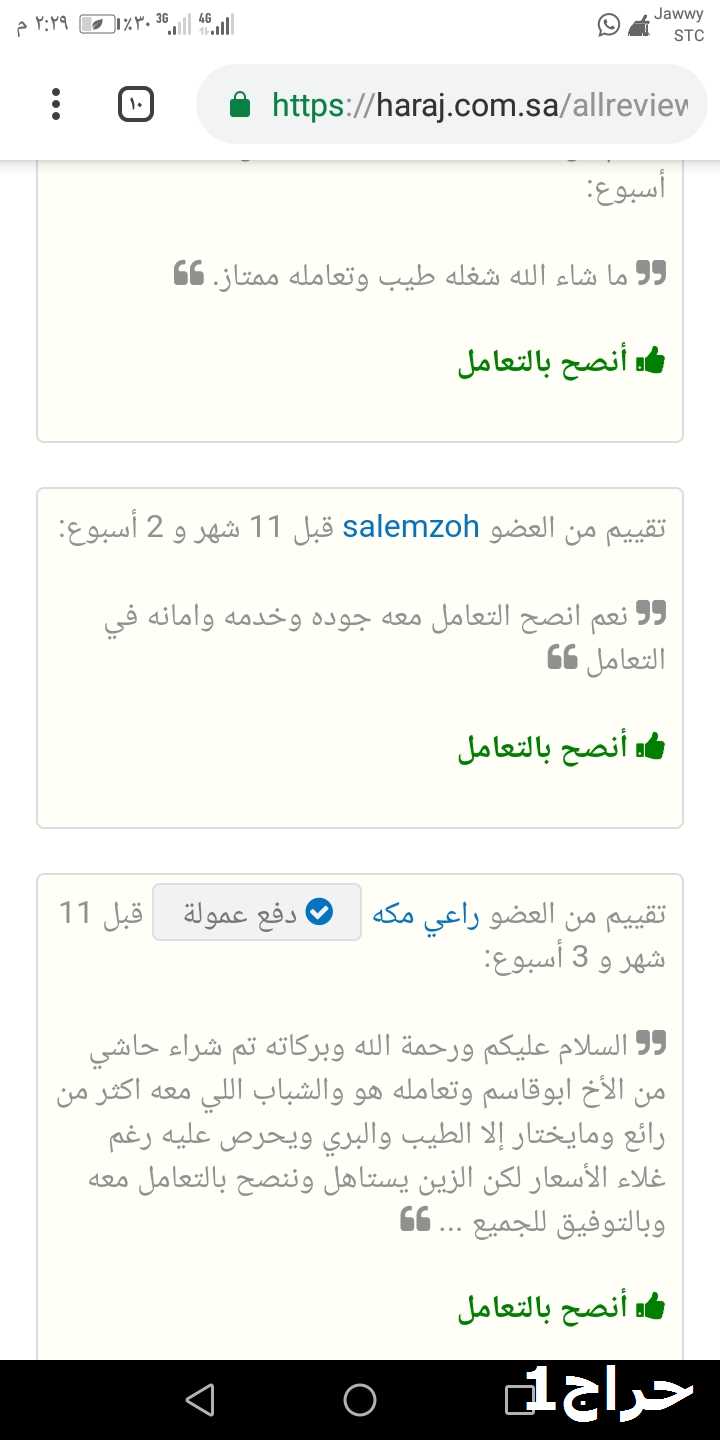Viewport: 720px width, 1440px height.
Task: Open the tab switcher showing 10 tabs
Action: [x=136, y=104]
